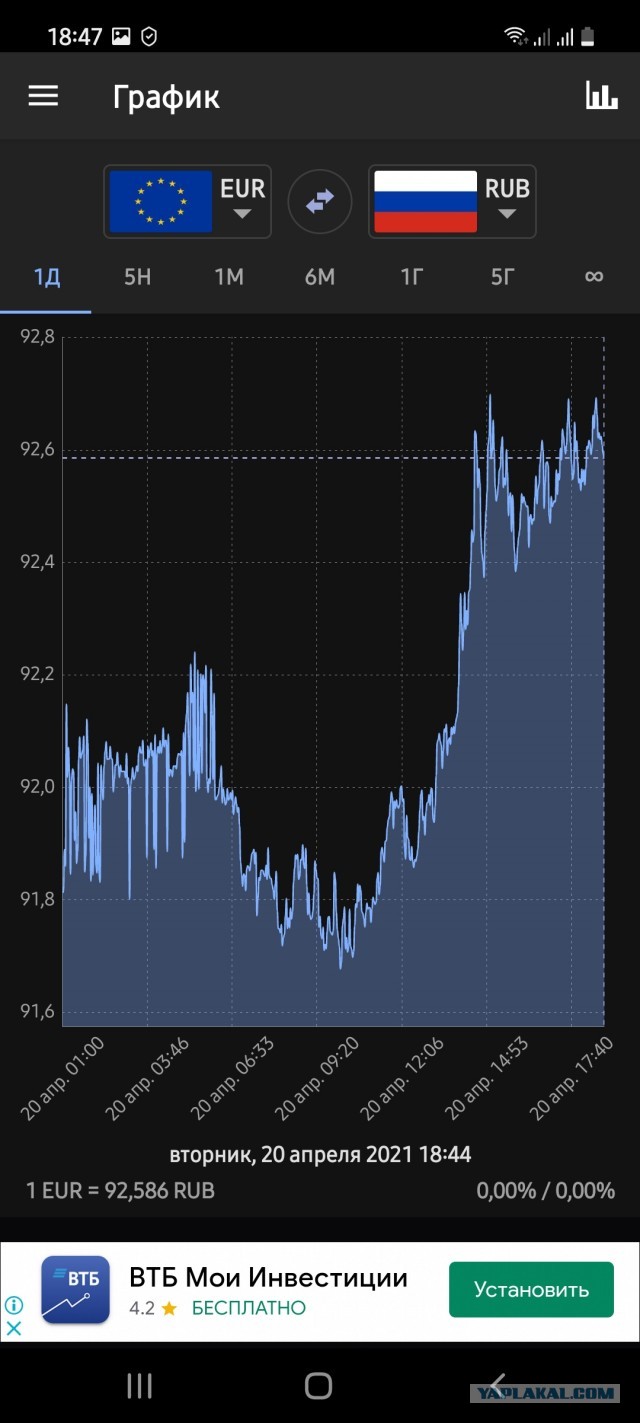Screen dimensions: 640x1423
Task: Select the 1Д time range tab
Action: [46, 277]
